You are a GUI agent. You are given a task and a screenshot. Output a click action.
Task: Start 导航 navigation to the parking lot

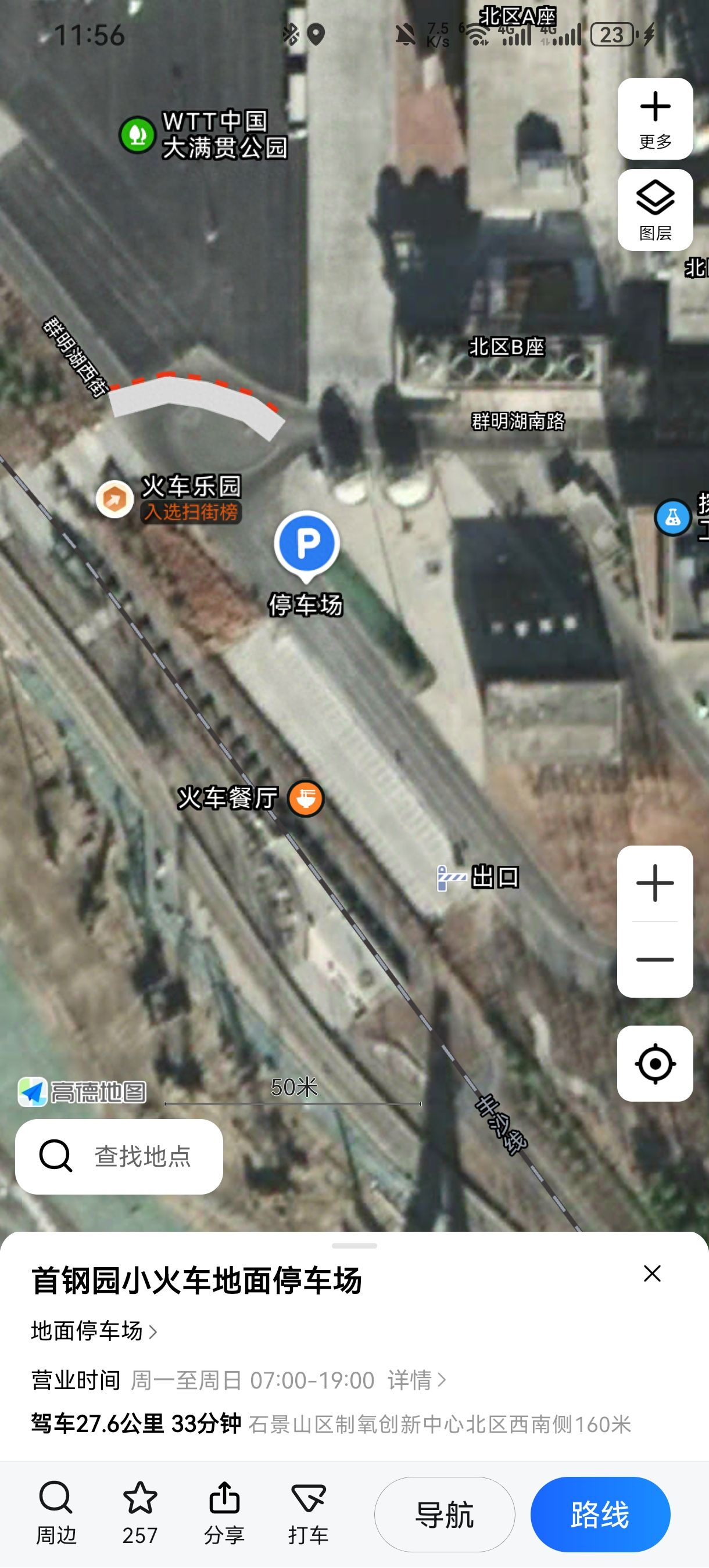pyautogui.click(x=444, y=1514)
